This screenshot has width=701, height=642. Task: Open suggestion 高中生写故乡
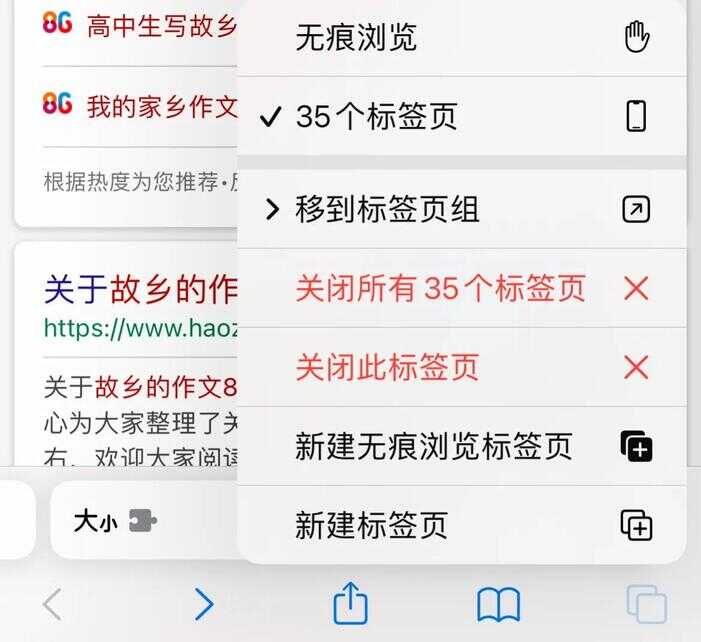(160, 25)
